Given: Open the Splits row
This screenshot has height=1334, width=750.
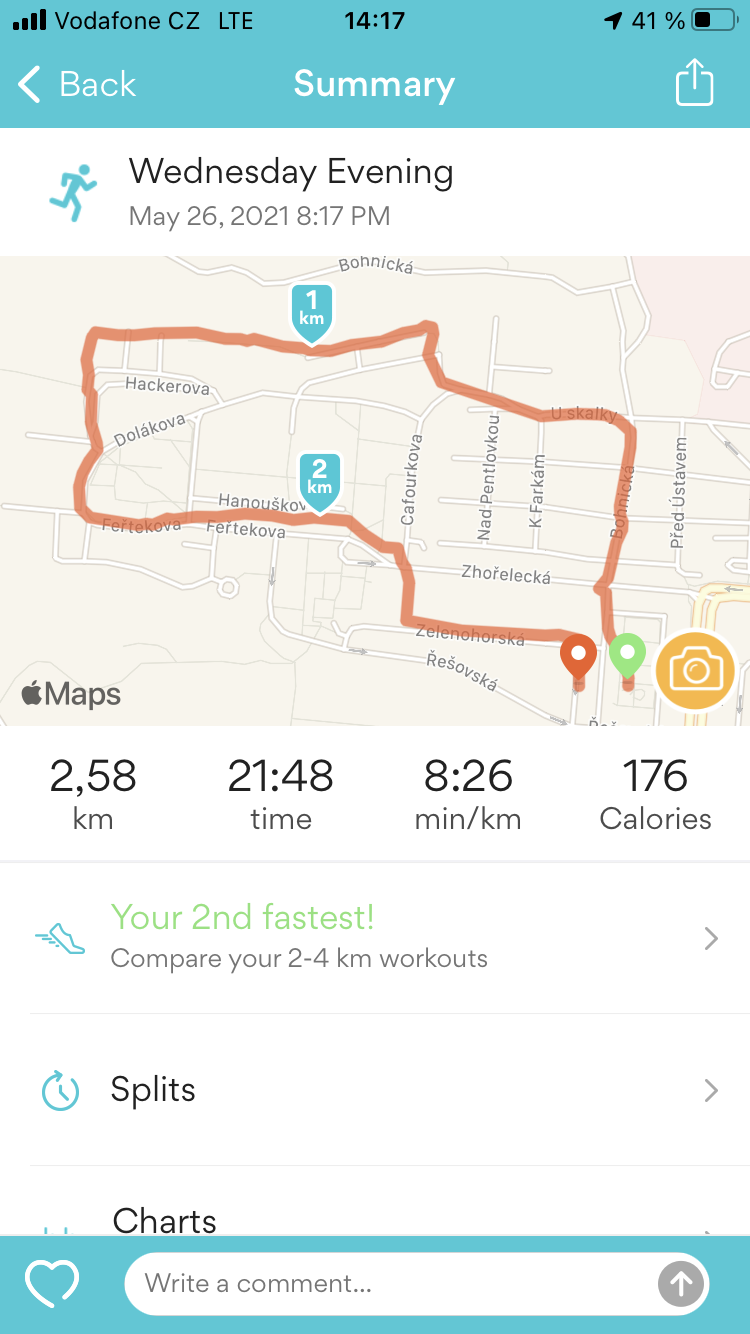Looking at the screenshot, I should point(375,1089).
